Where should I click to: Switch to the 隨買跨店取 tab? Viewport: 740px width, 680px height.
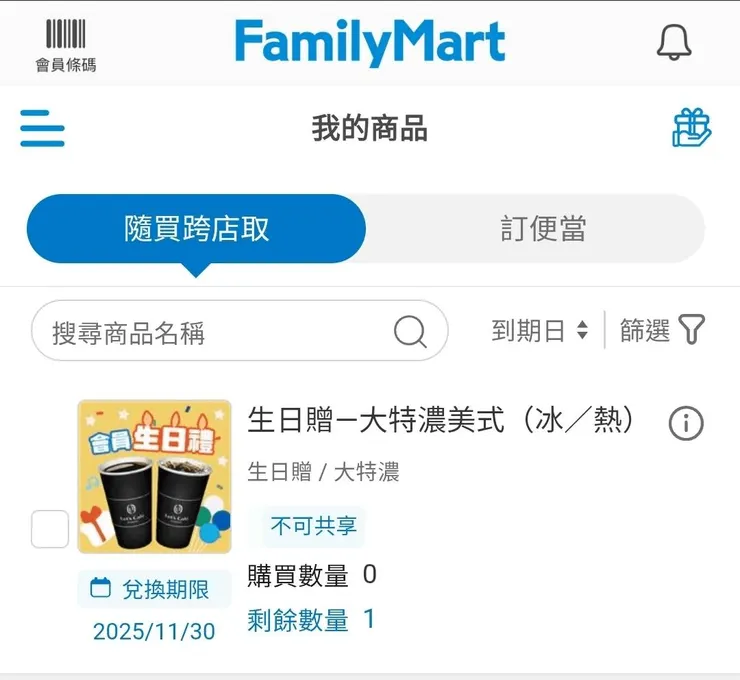[x=196, y=229]
